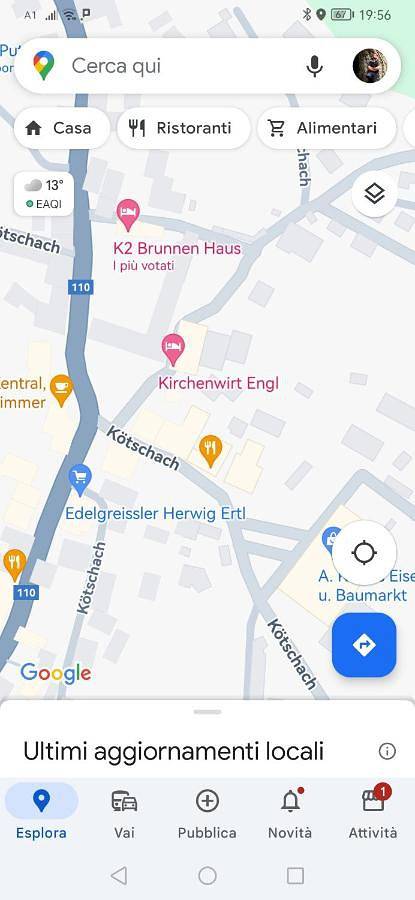The height and width of the screenshot is (900, 415).
Task: Filter by Ristoranti chip
Action: [x=184, y=128]
